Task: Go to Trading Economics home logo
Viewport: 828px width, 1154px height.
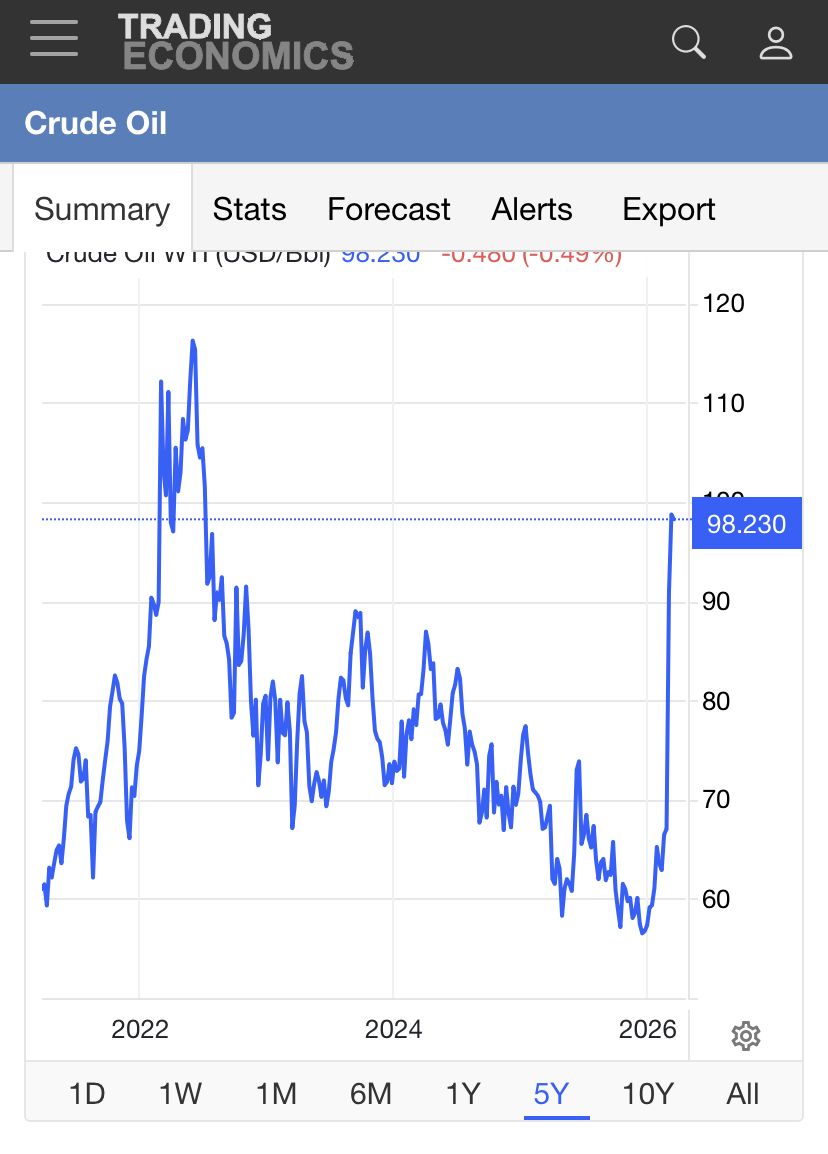Action: [x=235, y=41]
